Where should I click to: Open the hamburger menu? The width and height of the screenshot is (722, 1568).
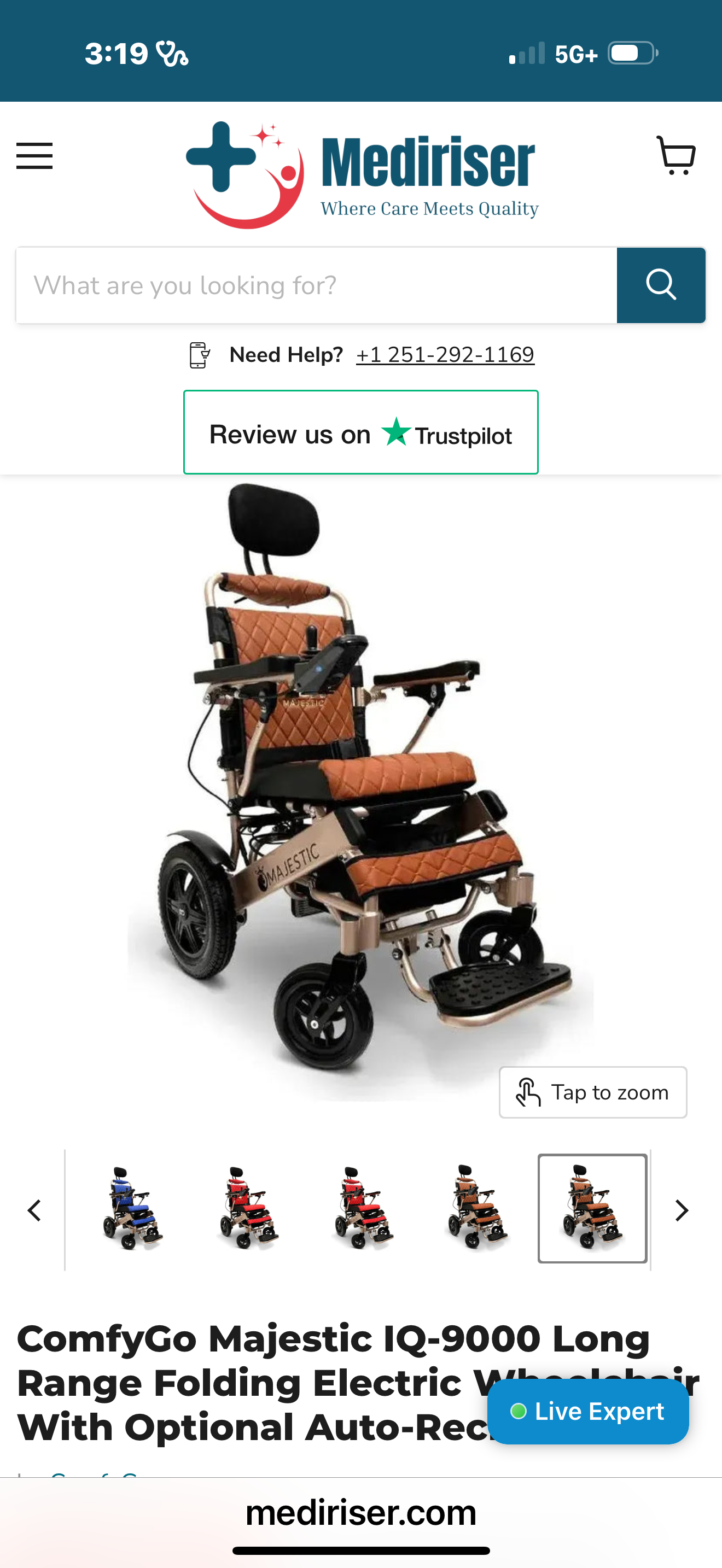(x=34, y=156)
